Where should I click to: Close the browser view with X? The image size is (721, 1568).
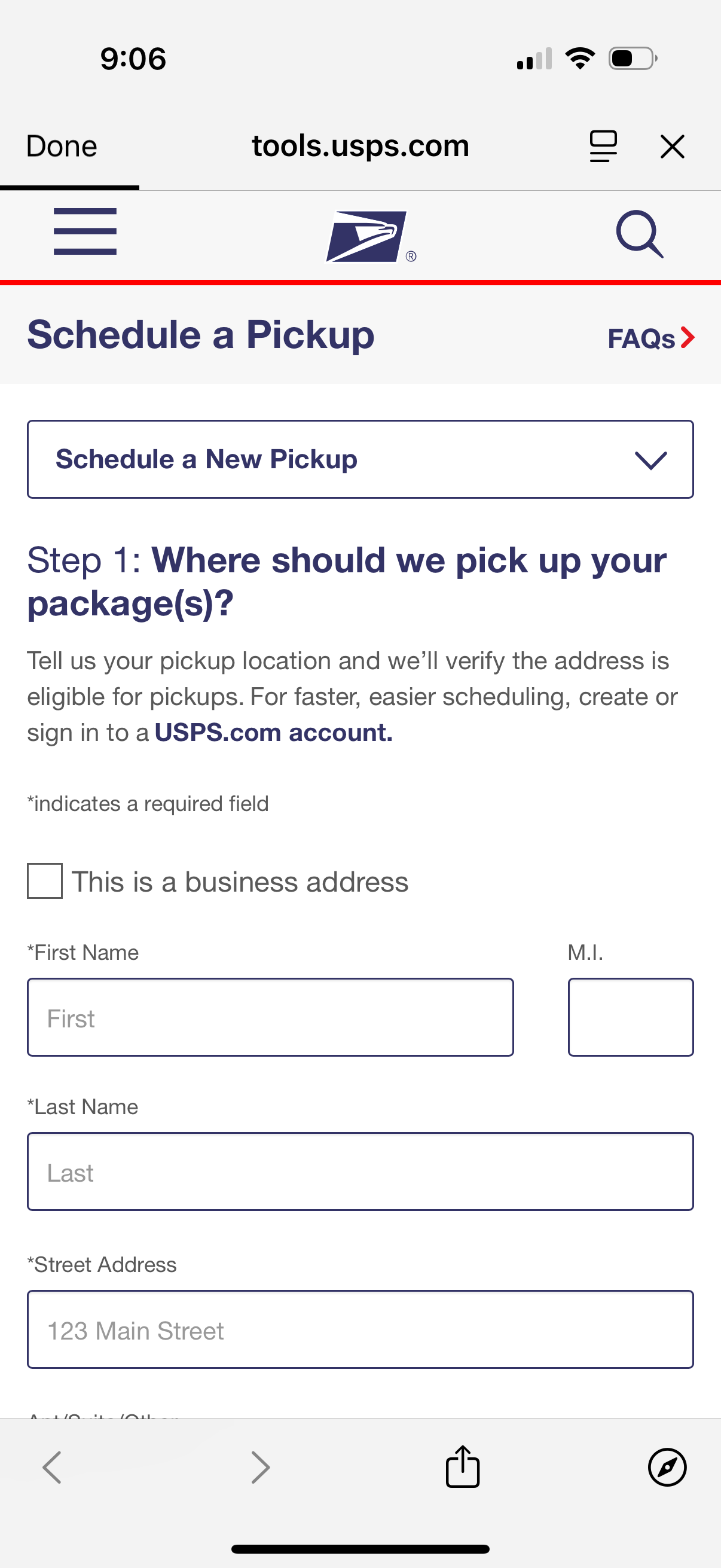pyautogui.click(x=673, y=146)
